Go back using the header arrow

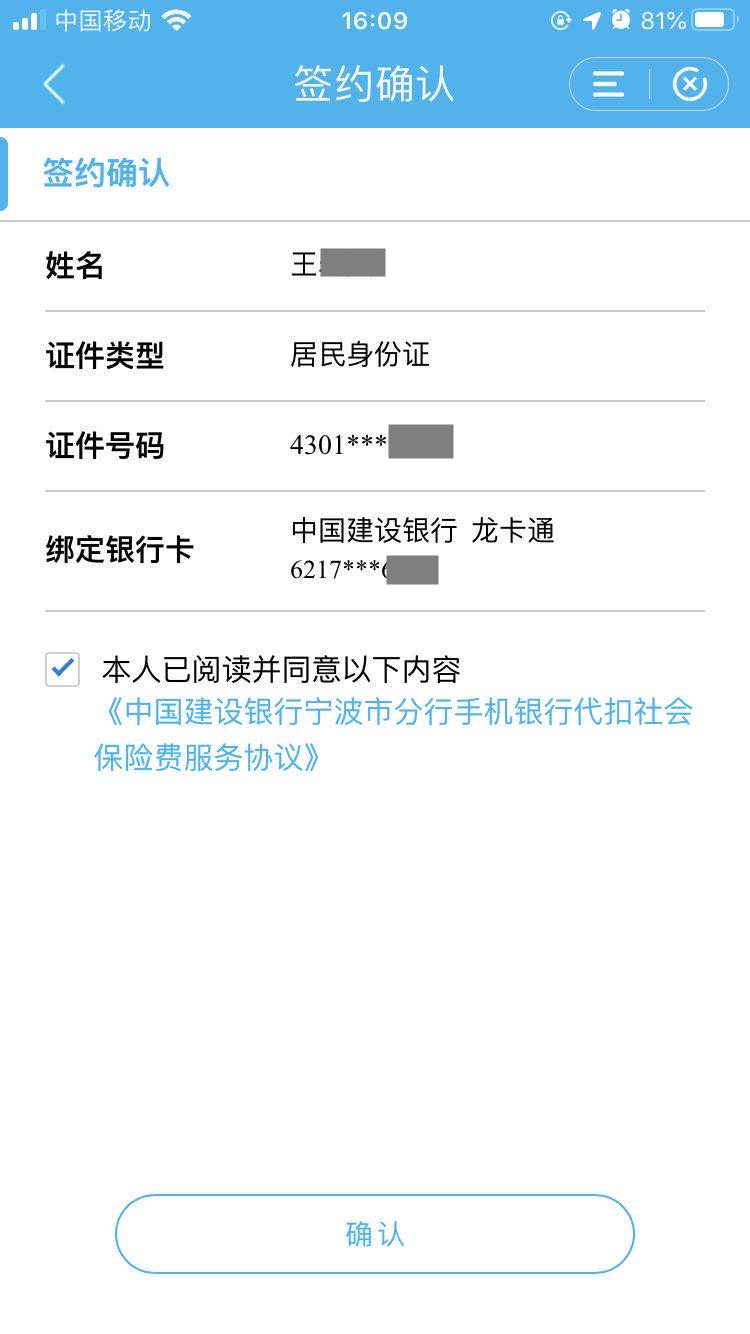coord(54,84)
